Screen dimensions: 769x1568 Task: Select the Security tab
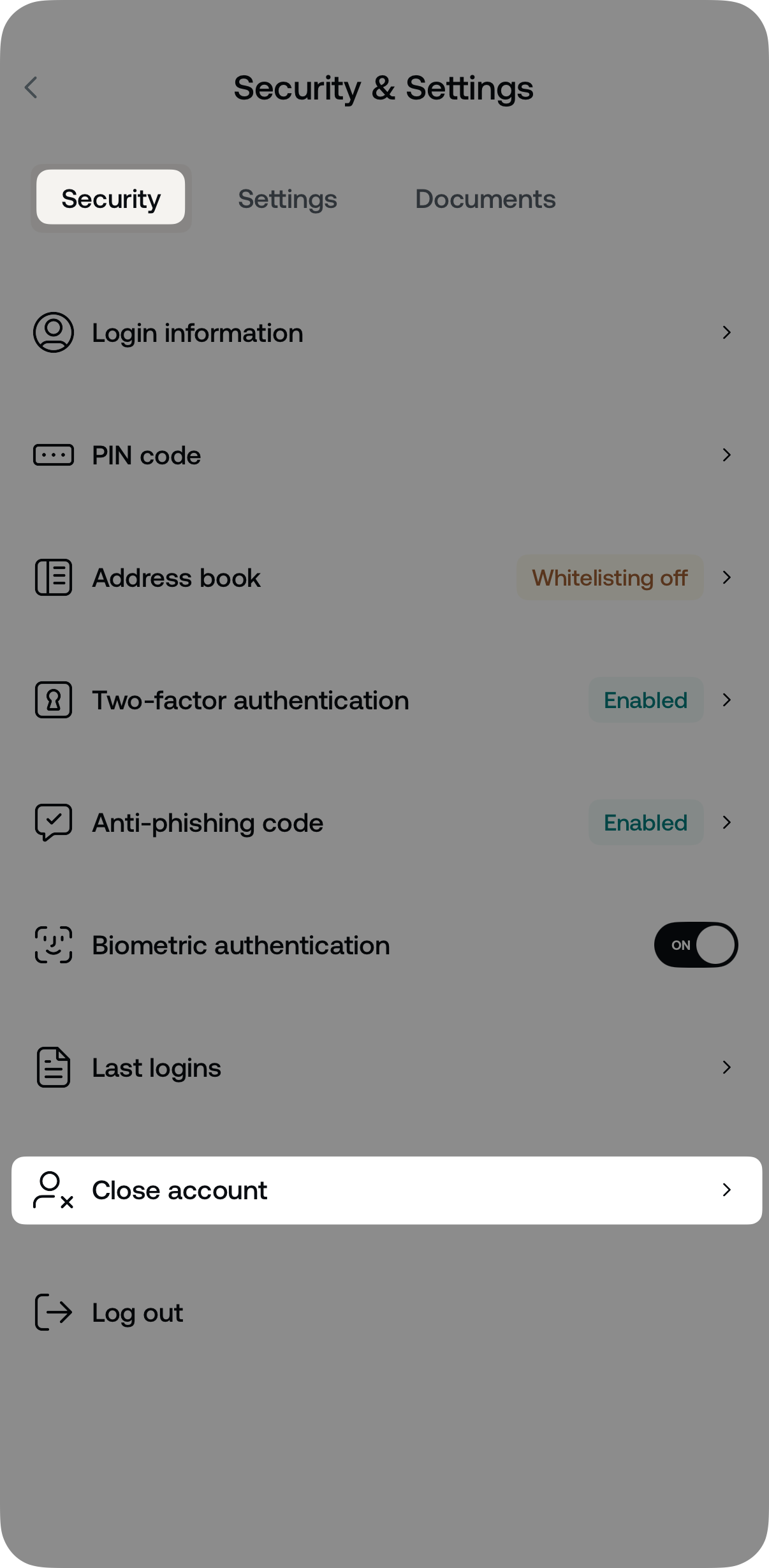click(x=111, y=198)
